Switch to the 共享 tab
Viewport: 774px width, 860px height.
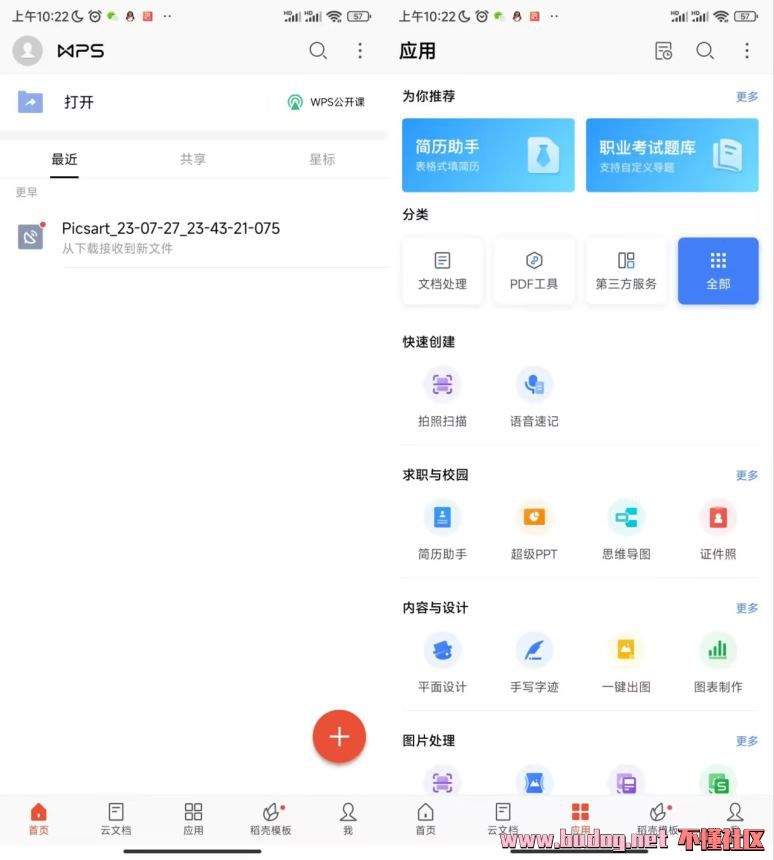pos(193,159)
